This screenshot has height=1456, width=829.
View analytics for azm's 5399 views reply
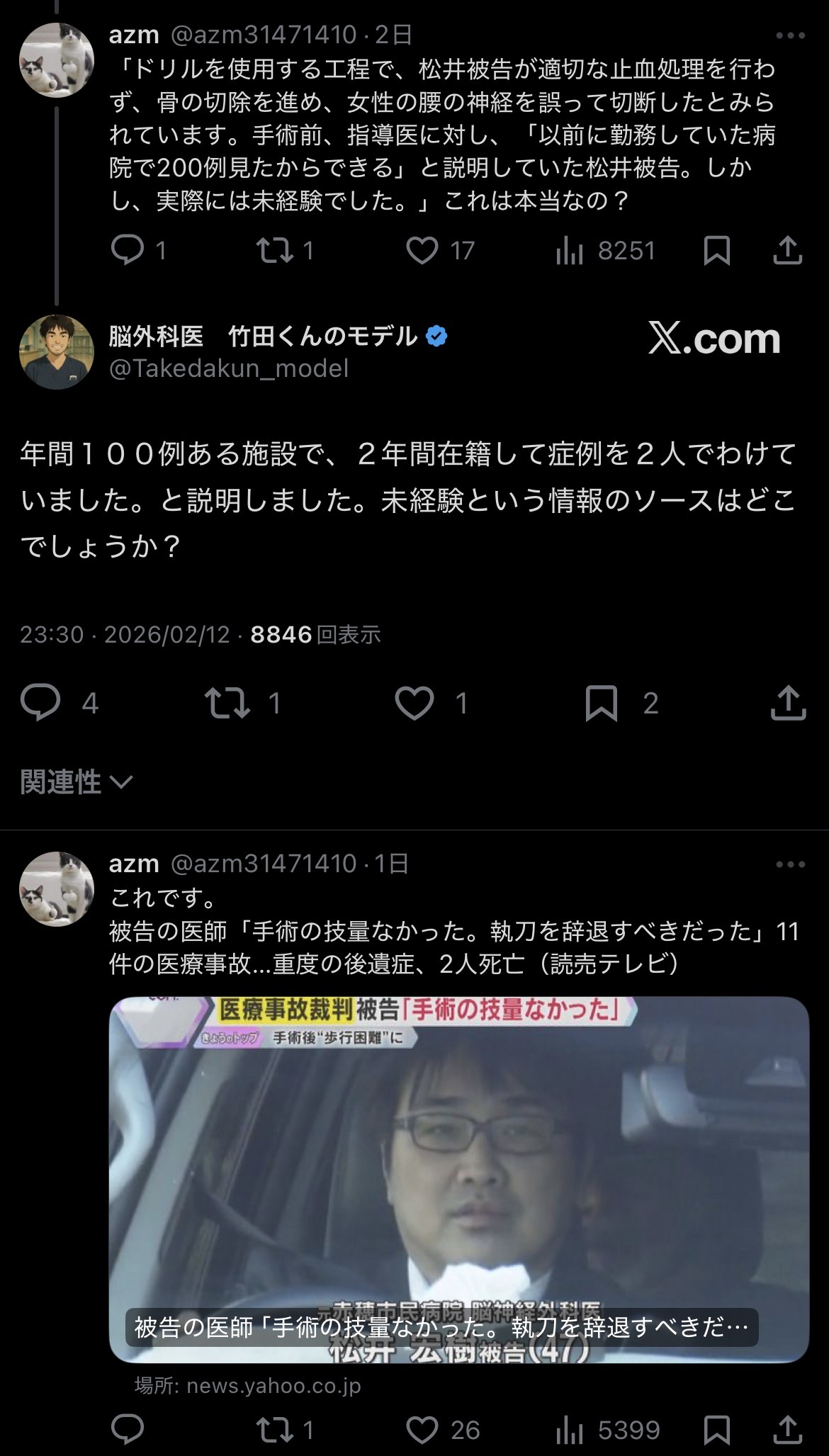570,1430
